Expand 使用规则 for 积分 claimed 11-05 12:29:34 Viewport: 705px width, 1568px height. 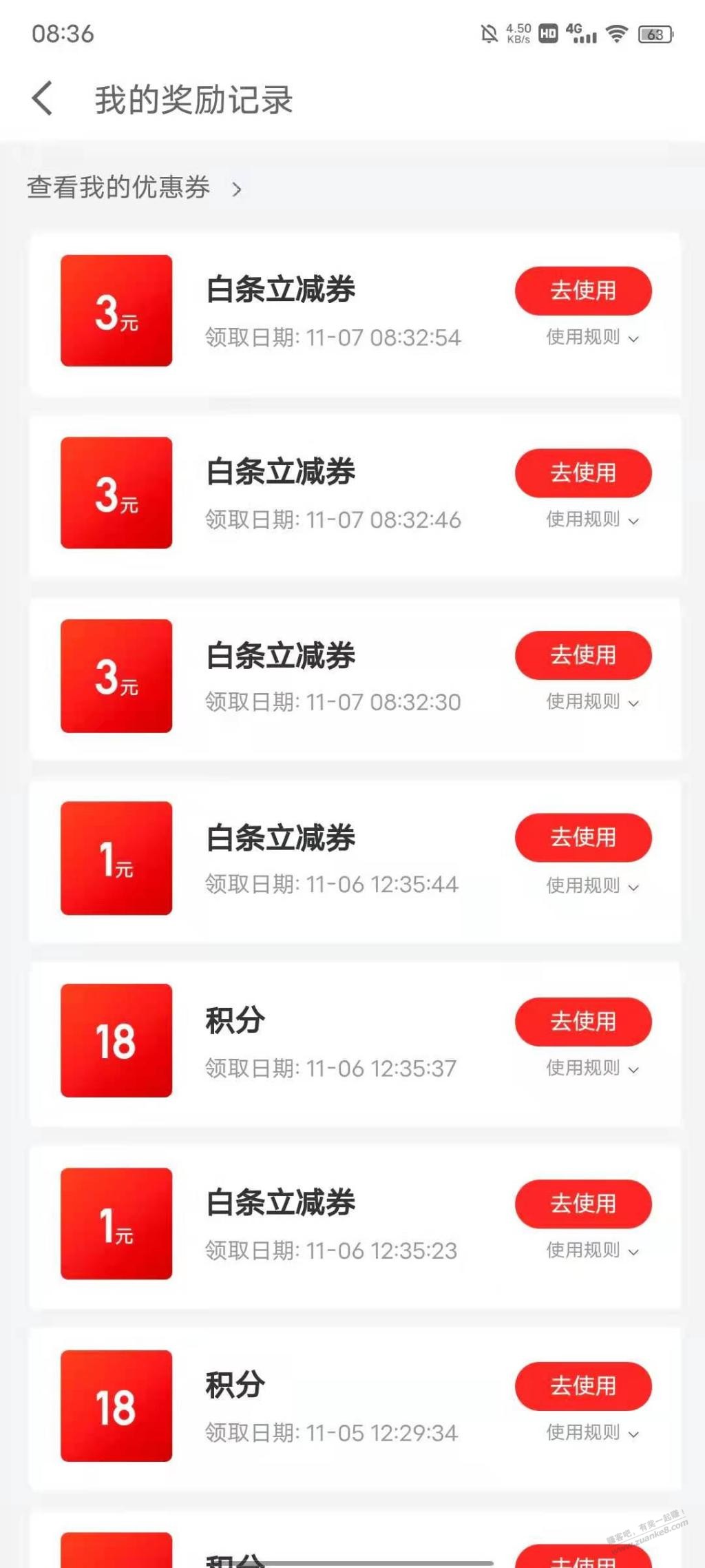(592, 1433)
